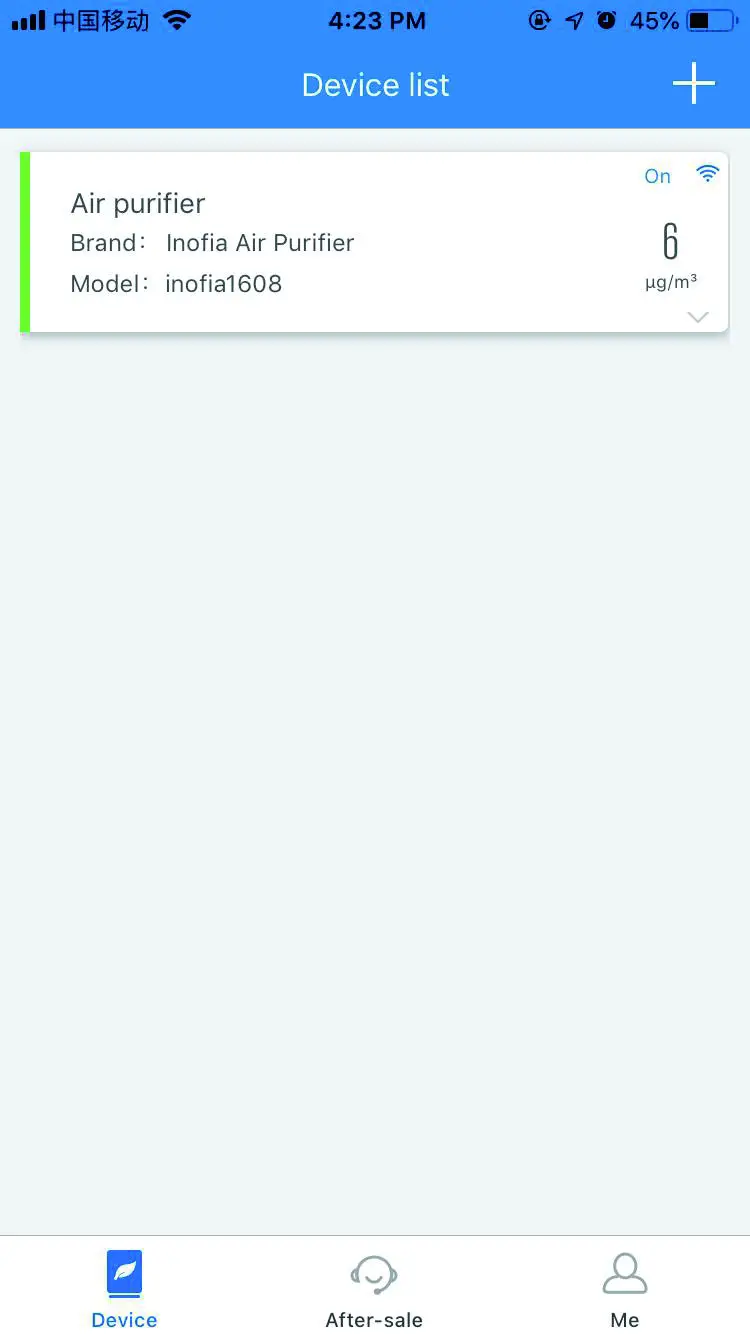Toggle the Air purifier On status

pos(657,176)
